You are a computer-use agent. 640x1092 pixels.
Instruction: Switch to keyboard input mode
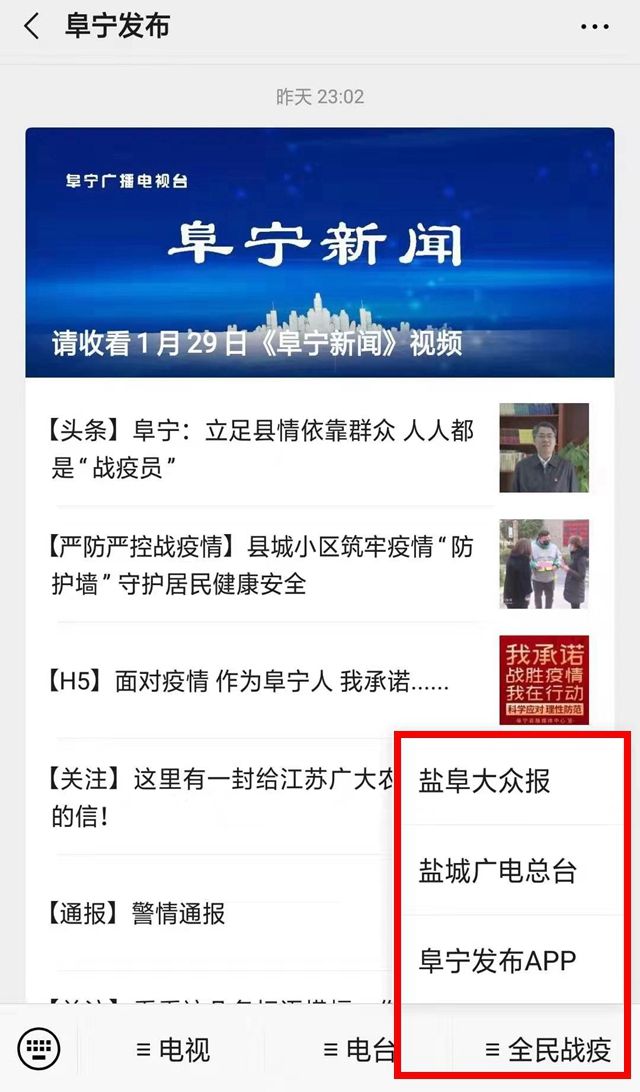tap(39, 1049)
